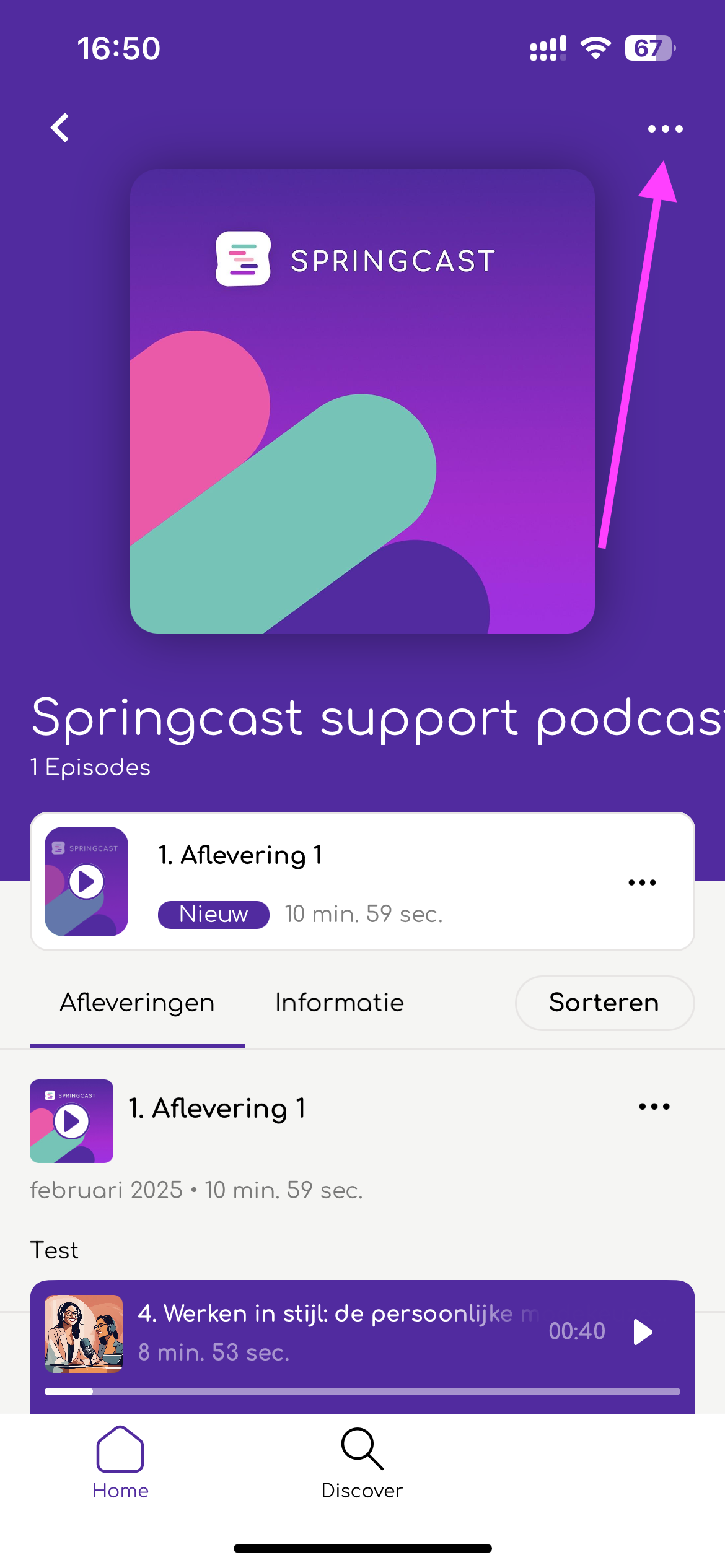725x1568 pixels.
Task: Open options for Aflevering 1 in the list
Action: 654,1107
